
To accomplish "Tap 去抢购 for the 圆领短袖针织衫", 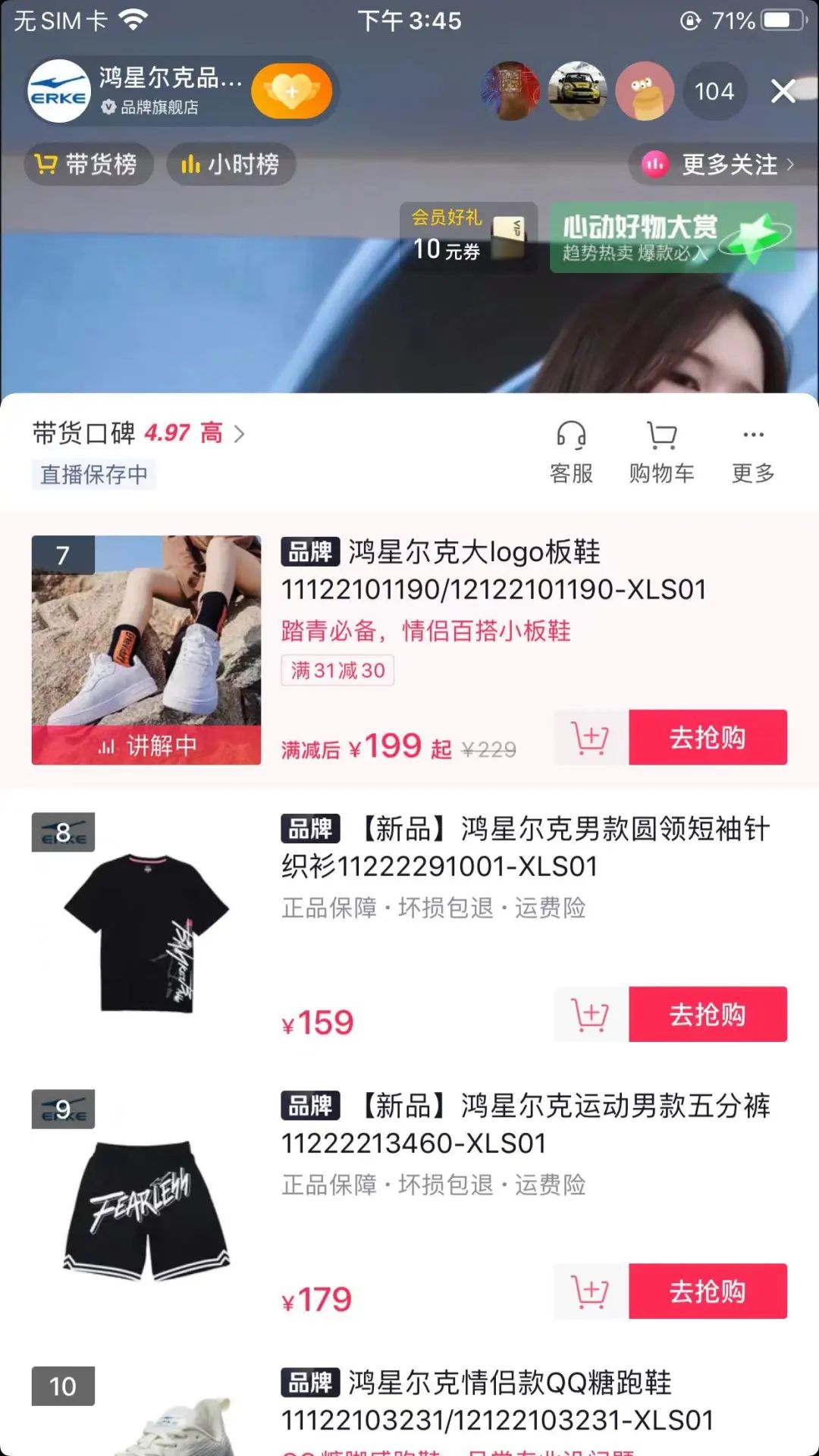I will [707, 1014].
